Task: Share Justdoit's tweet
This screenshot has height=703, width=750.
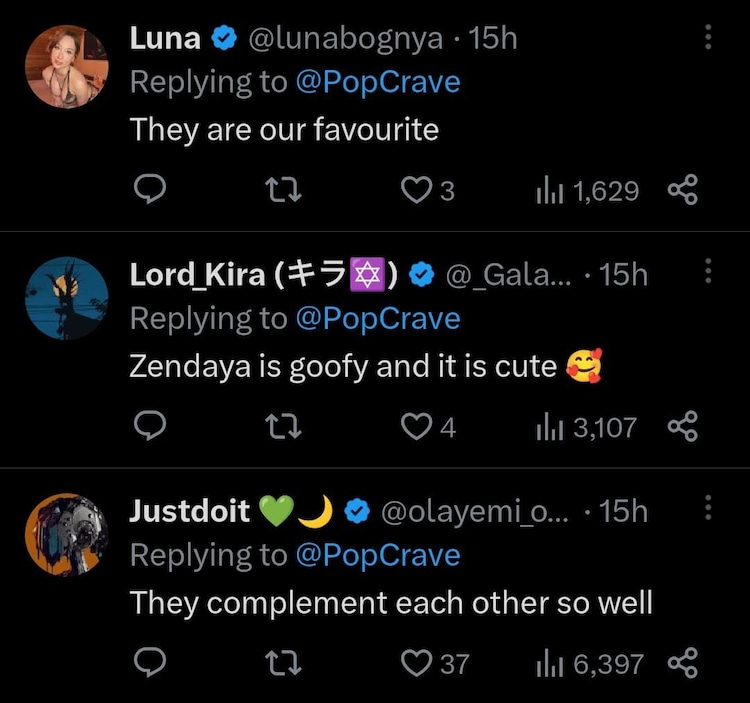Action: click(682, 662)
